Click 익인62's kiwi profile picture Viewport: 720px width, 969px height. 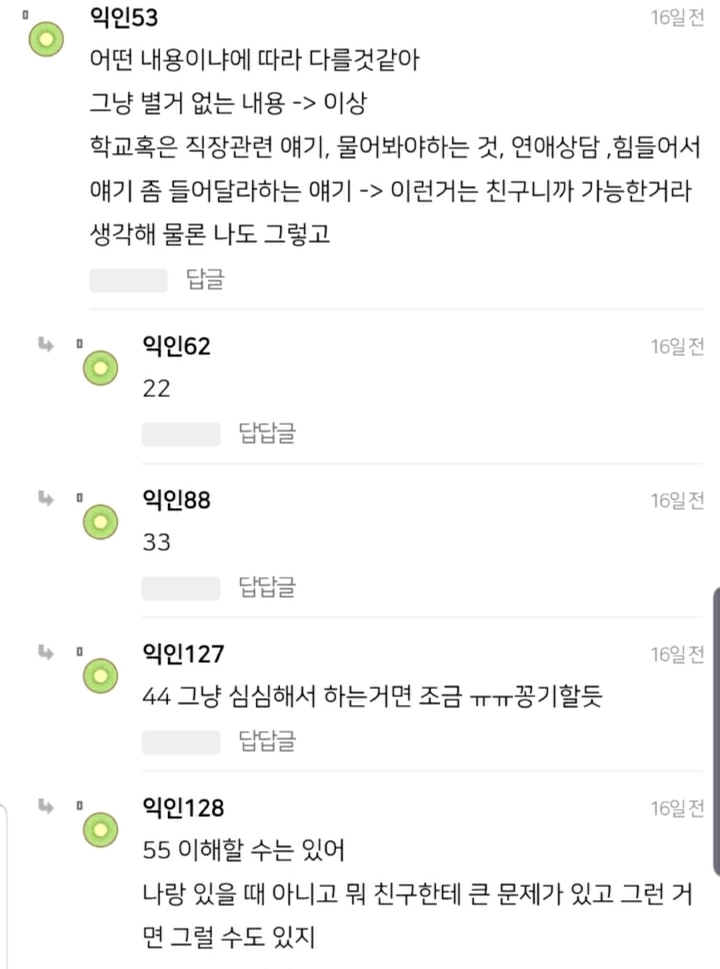[x=100, y=368]
